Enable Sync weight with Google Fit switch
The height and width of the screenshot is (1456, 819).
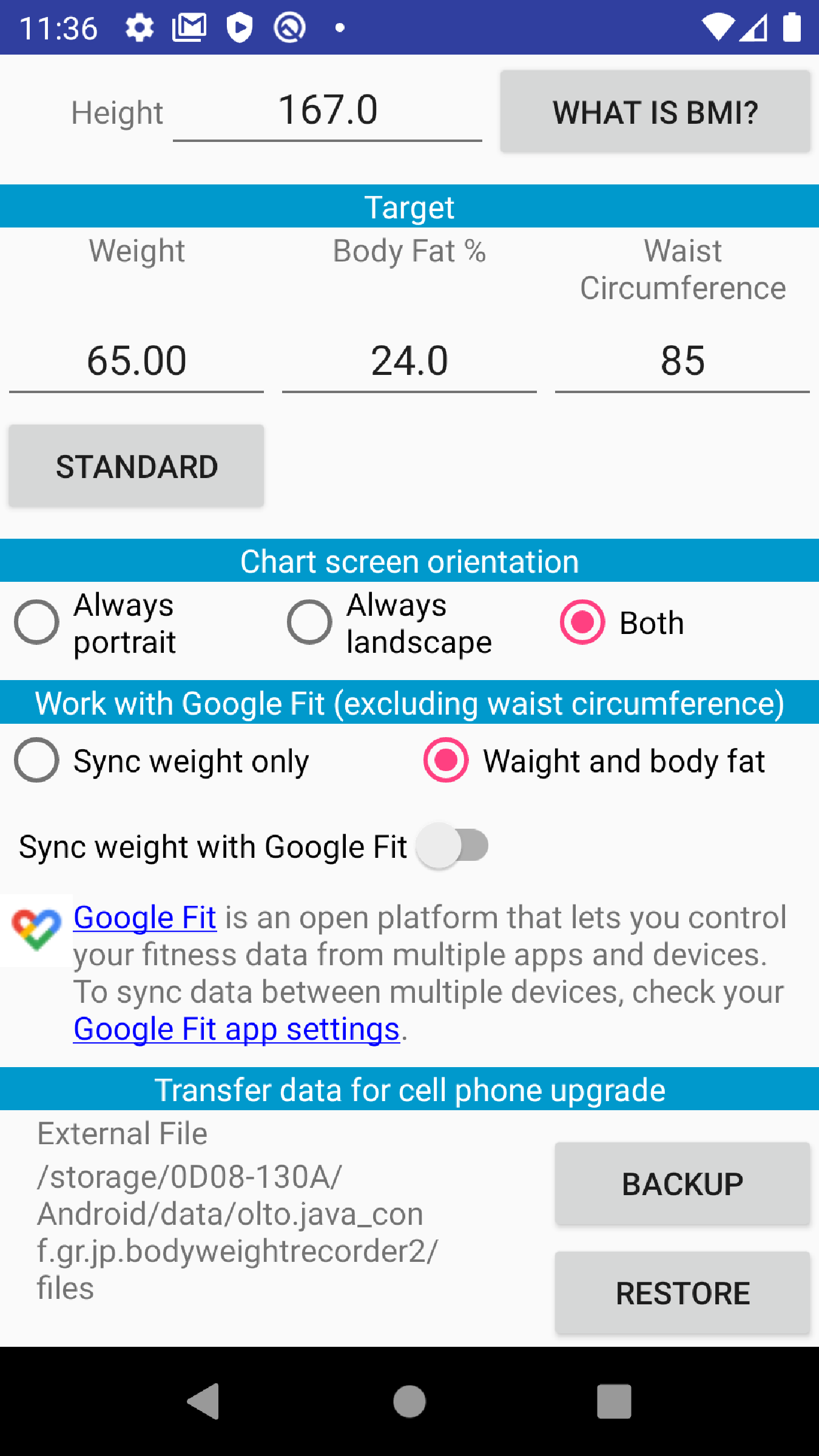(x=453, y=846)
